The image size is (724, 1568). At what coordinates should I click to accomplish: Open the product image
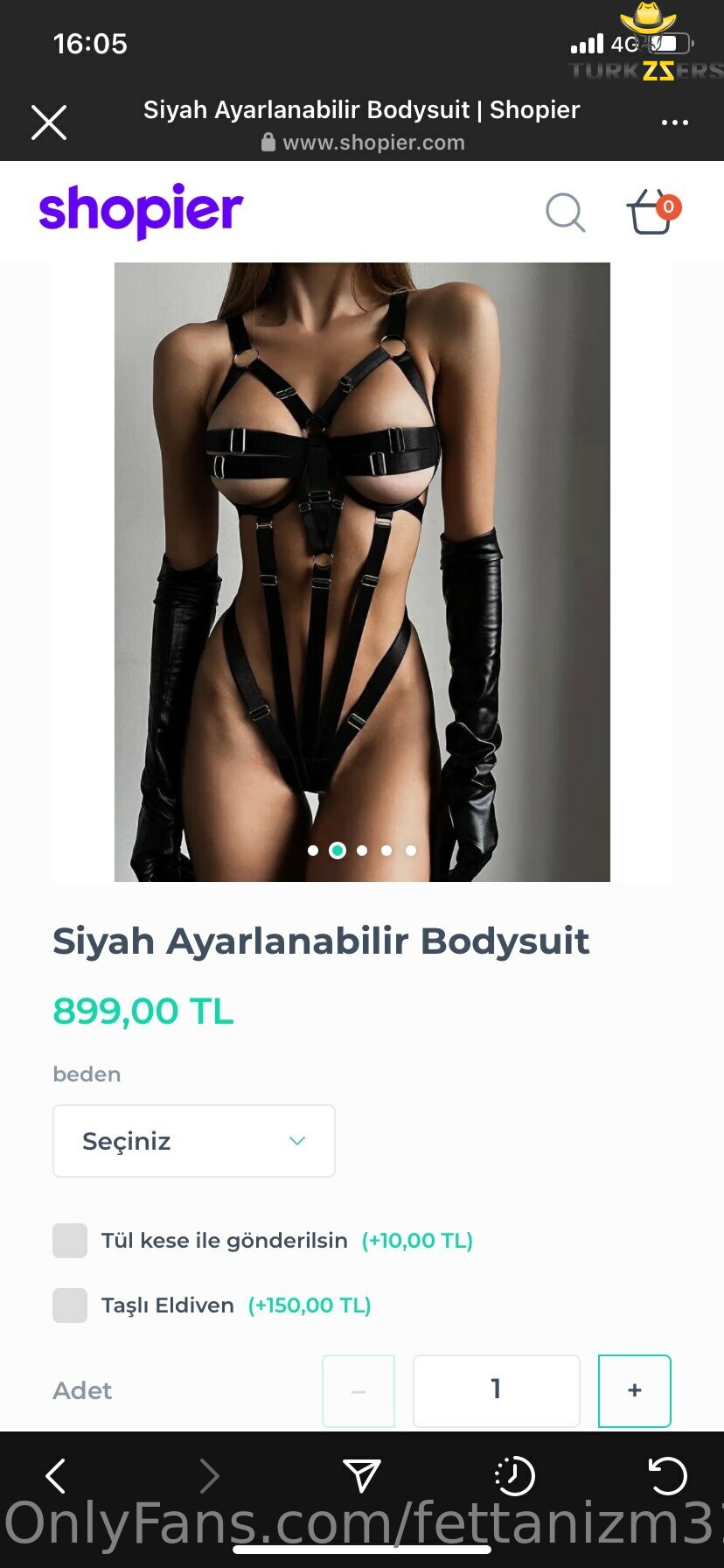click(x=362, y=572)
